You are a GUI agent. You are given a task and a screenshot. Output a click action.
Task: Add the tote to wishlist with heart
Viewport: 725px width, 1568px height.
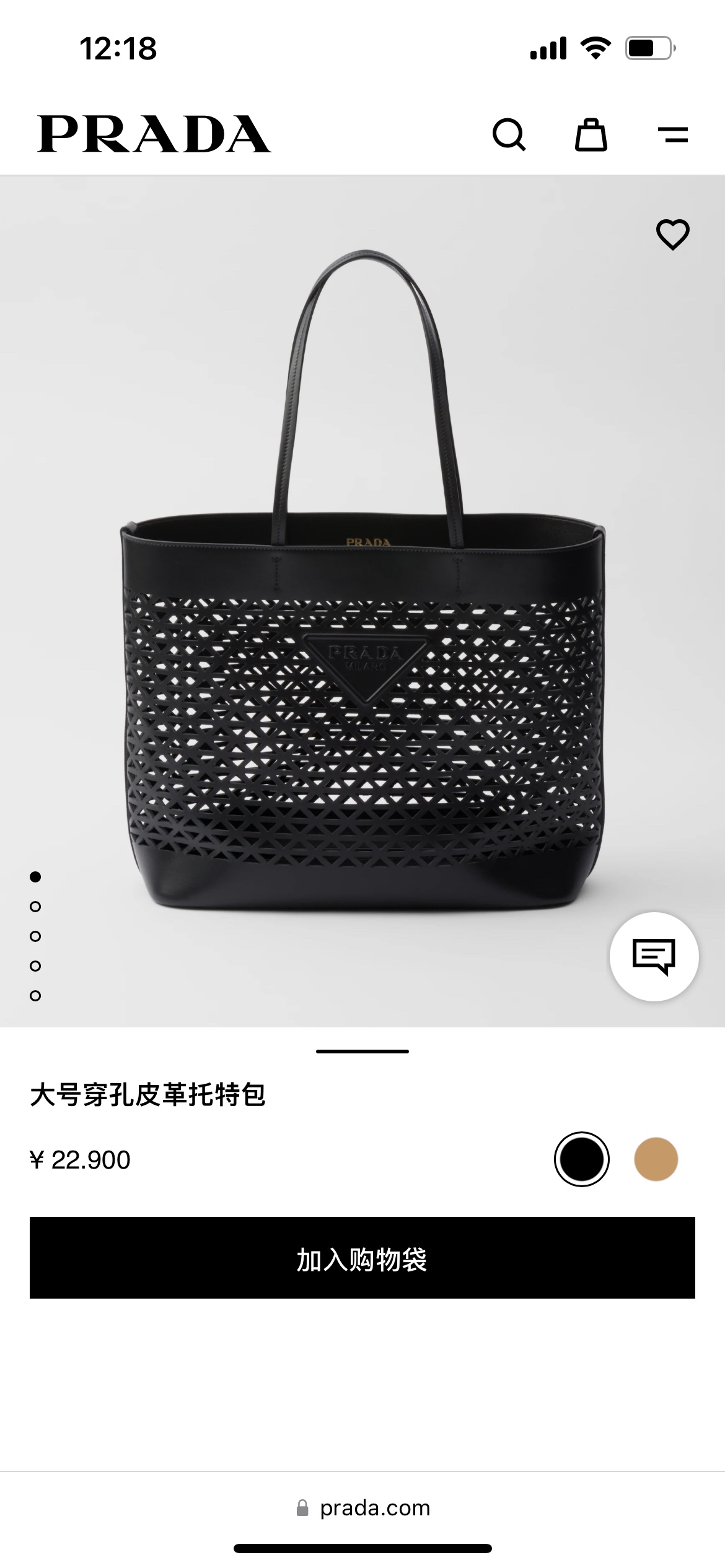[672, 235]
